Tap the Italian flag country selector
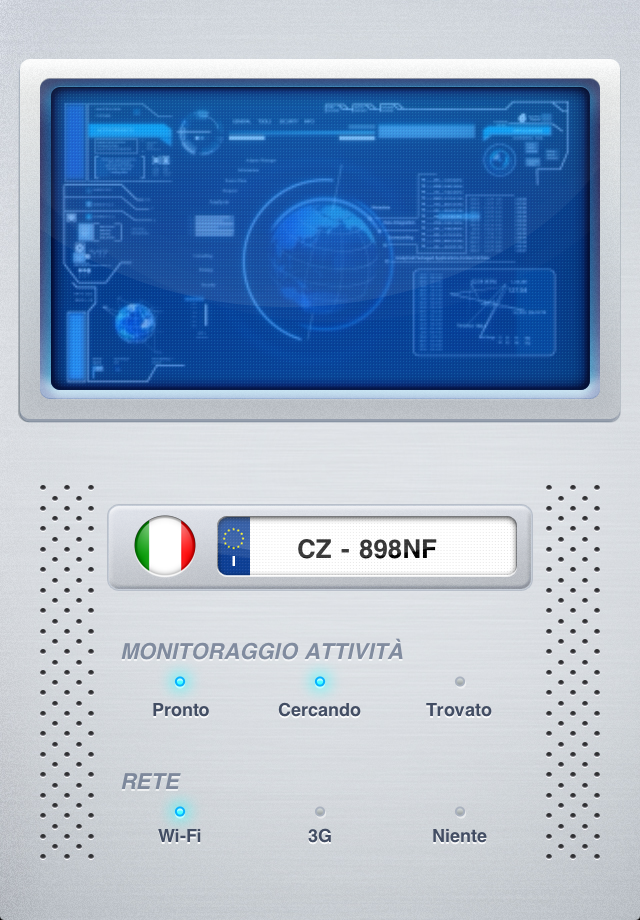This screenshot has width=640, height=920. [165, 546]
